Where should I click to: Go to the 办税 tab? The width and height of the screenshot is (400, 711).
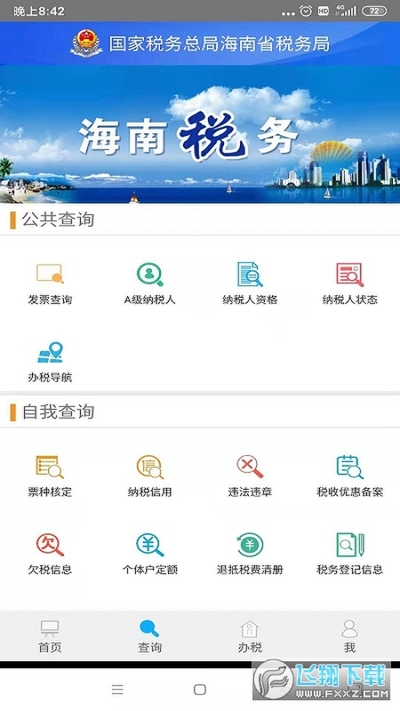(x=250, y=636)
